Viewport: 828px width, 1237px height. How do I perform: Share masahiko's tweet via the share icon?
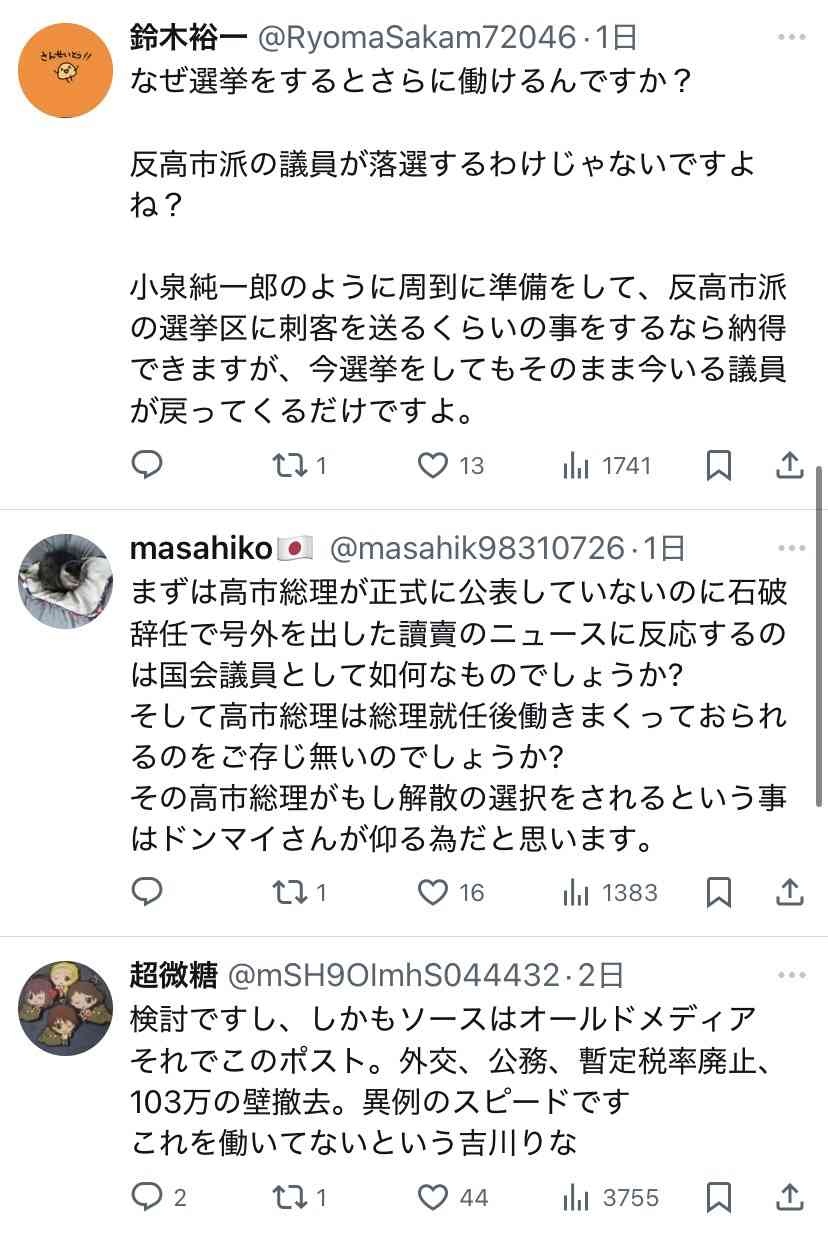tap(791, 891)
